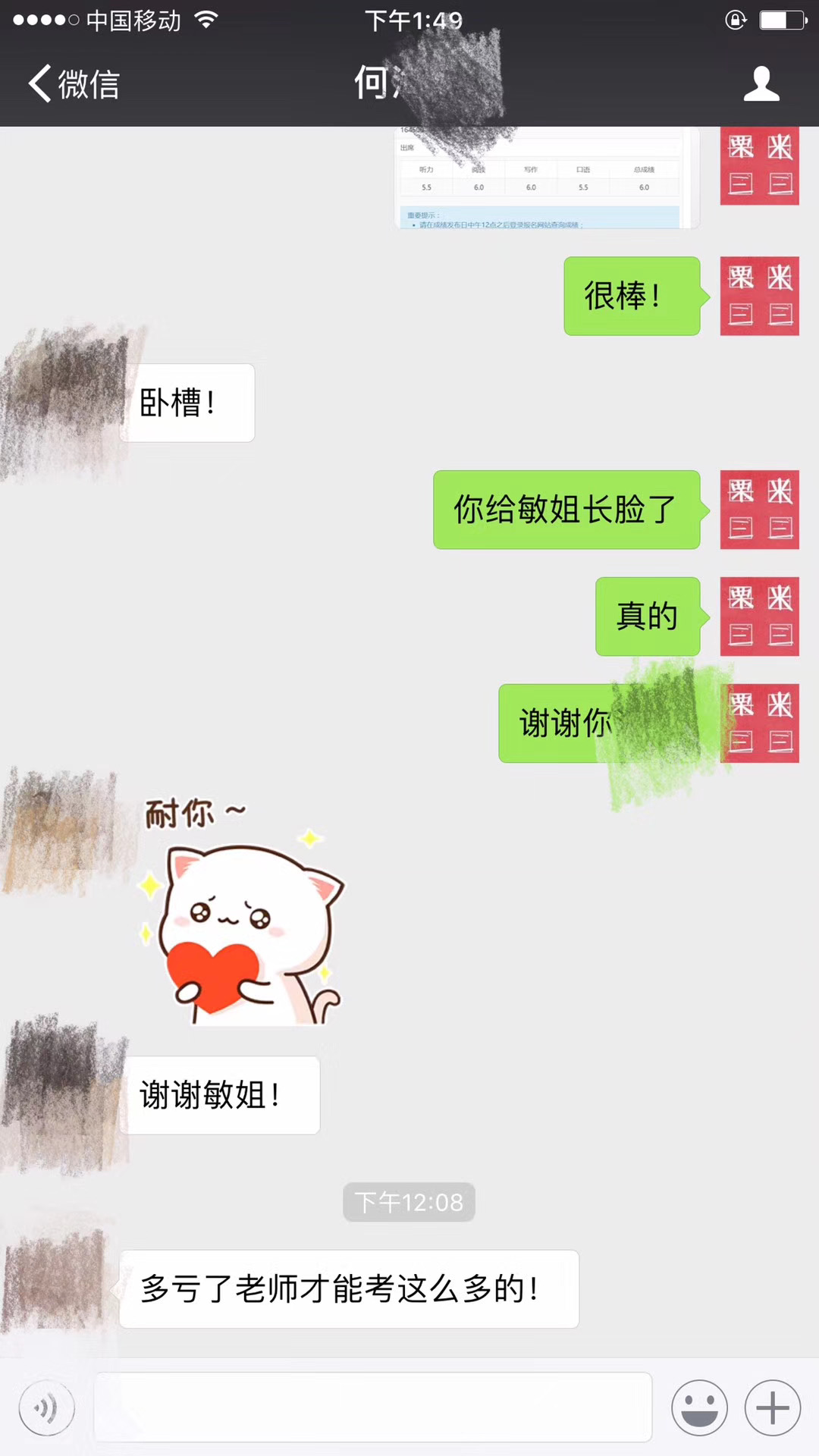
Task: Tap the 耐你 cat sticker message
Action: coord(241,911)
